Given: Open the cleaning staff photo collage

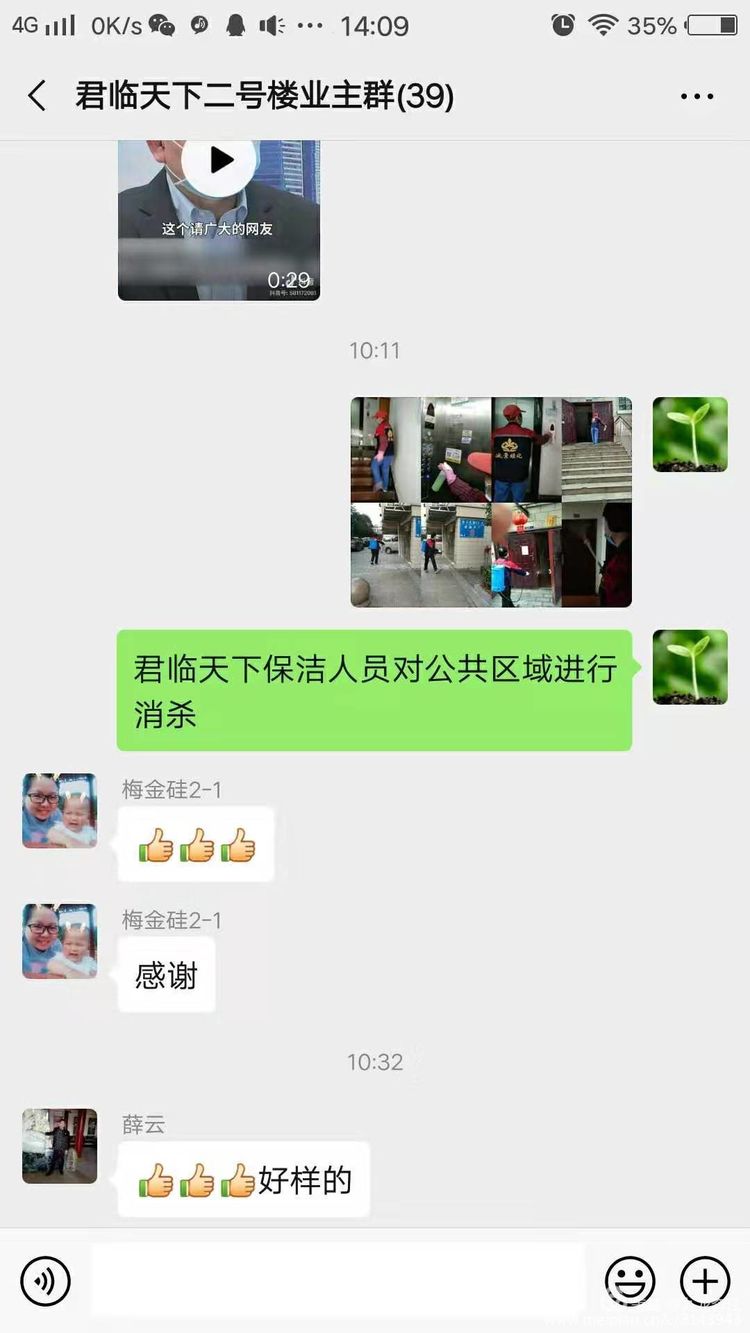Looking at the screenshot, I should (491, 502).
